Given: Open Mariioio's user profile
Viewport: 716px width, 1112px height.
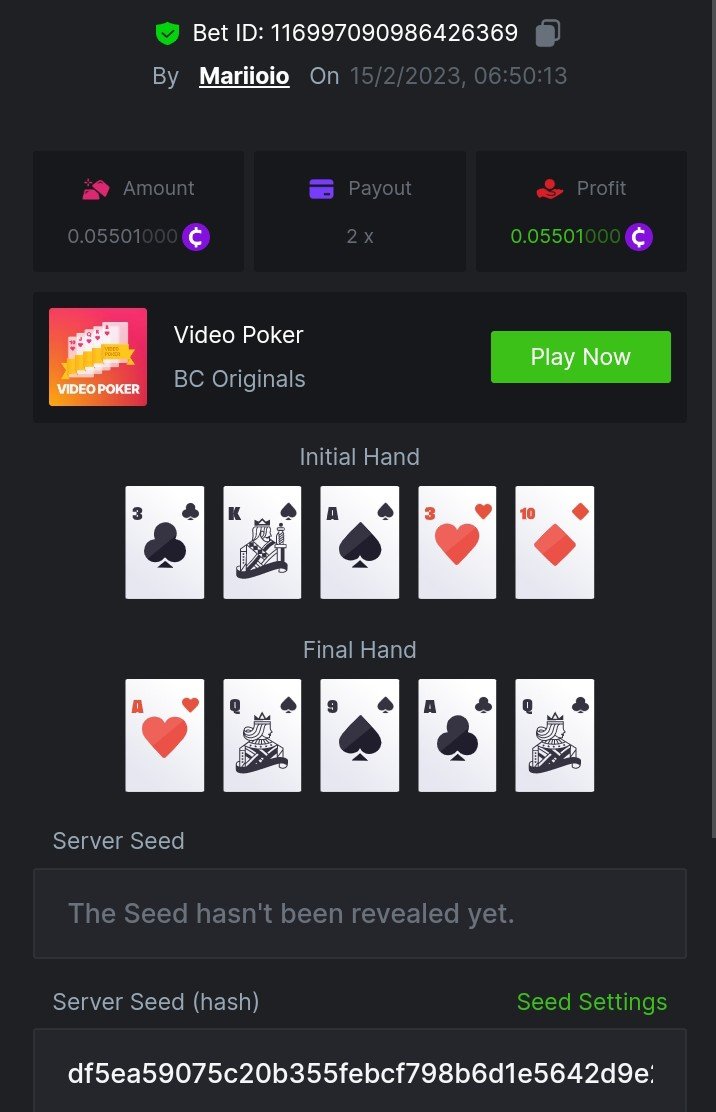Looking at the screenshot, I should pyautogui.click(x=244, y=76).
